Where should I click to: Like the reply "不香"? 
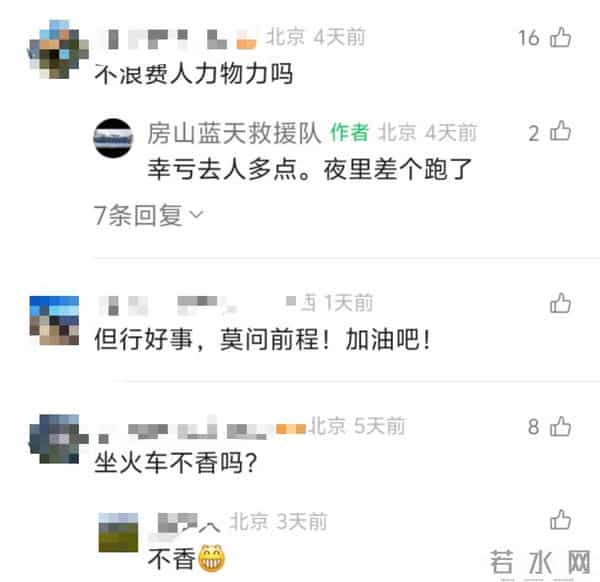pos(560,520)
